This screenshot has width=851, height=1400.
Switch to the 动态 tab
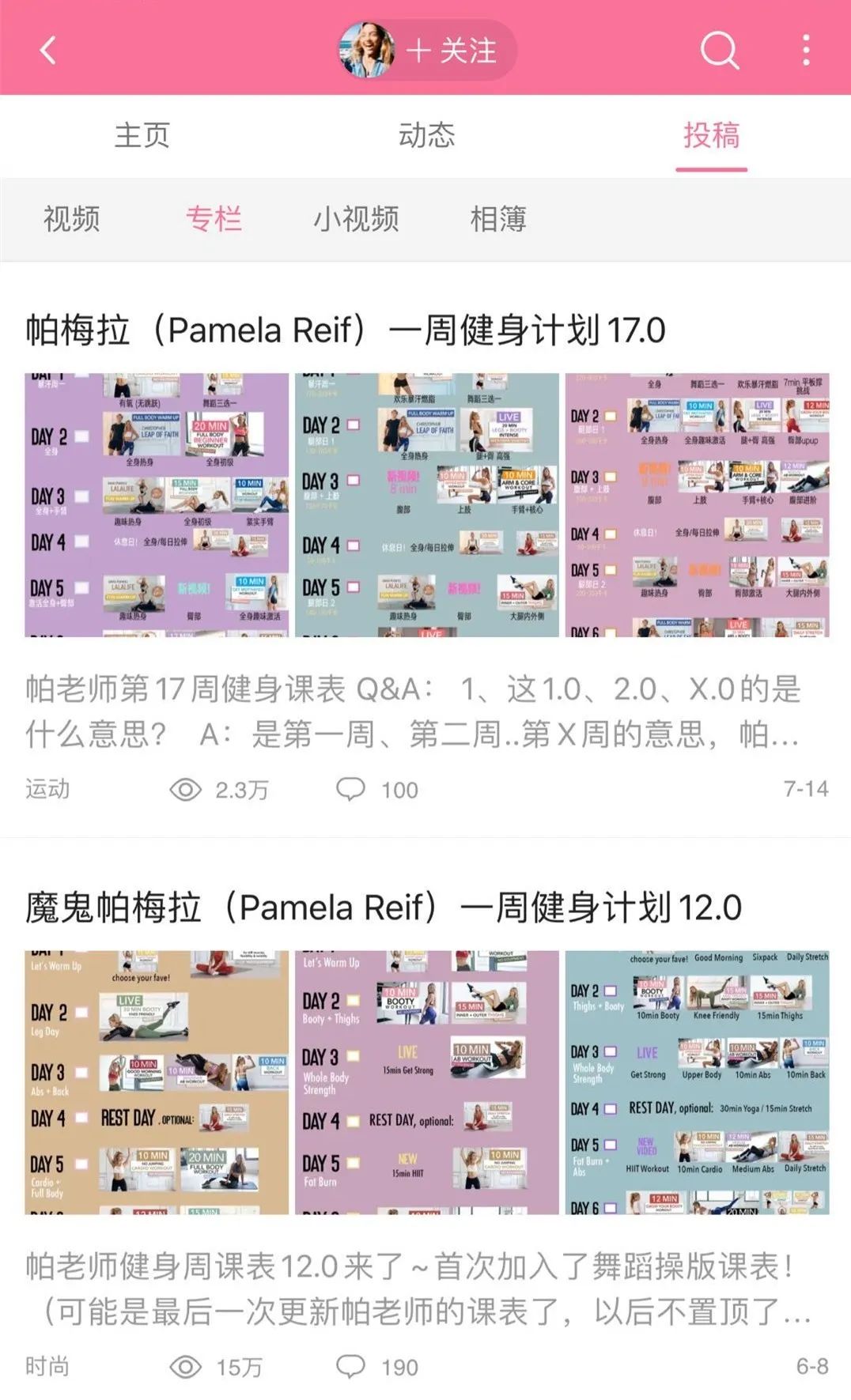pos(426,135)
